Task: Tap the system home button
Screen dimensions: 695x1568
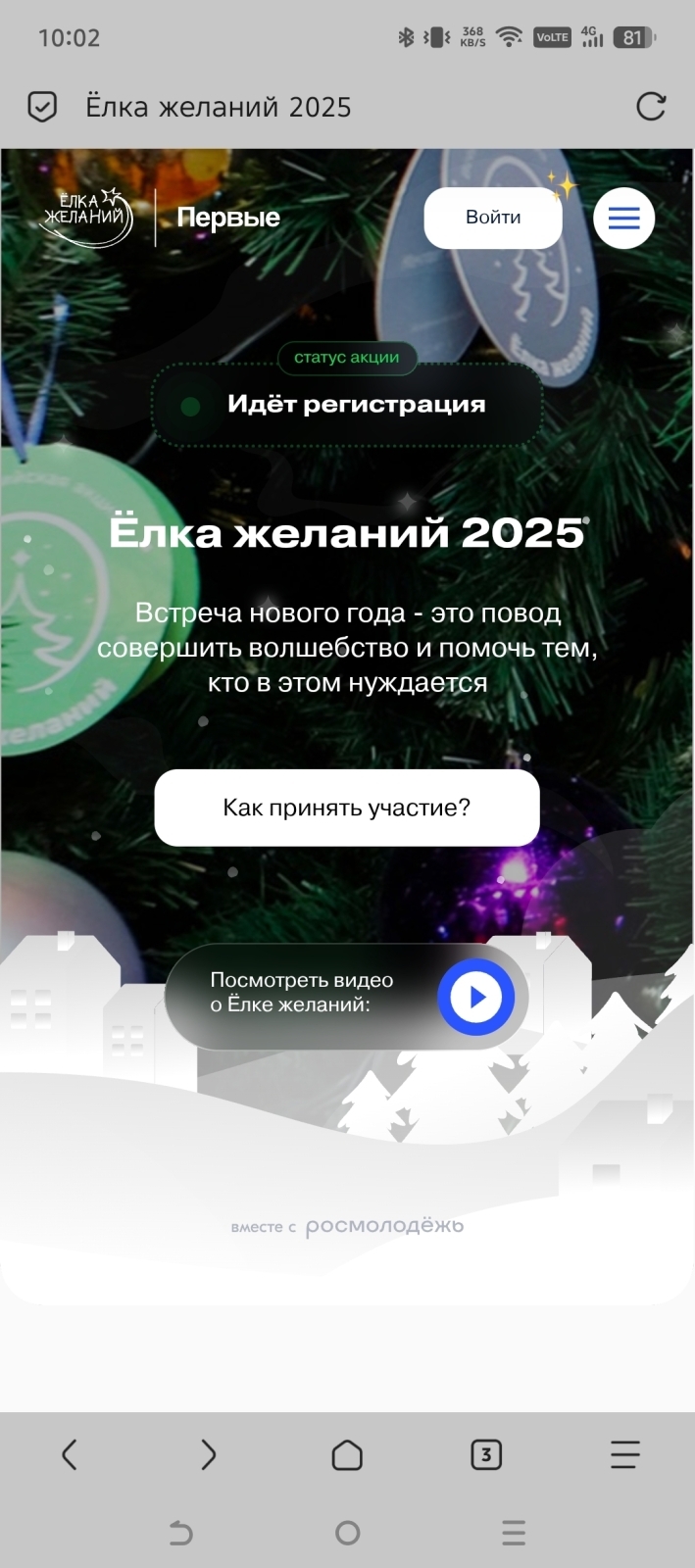Action: pos(347,1533)
